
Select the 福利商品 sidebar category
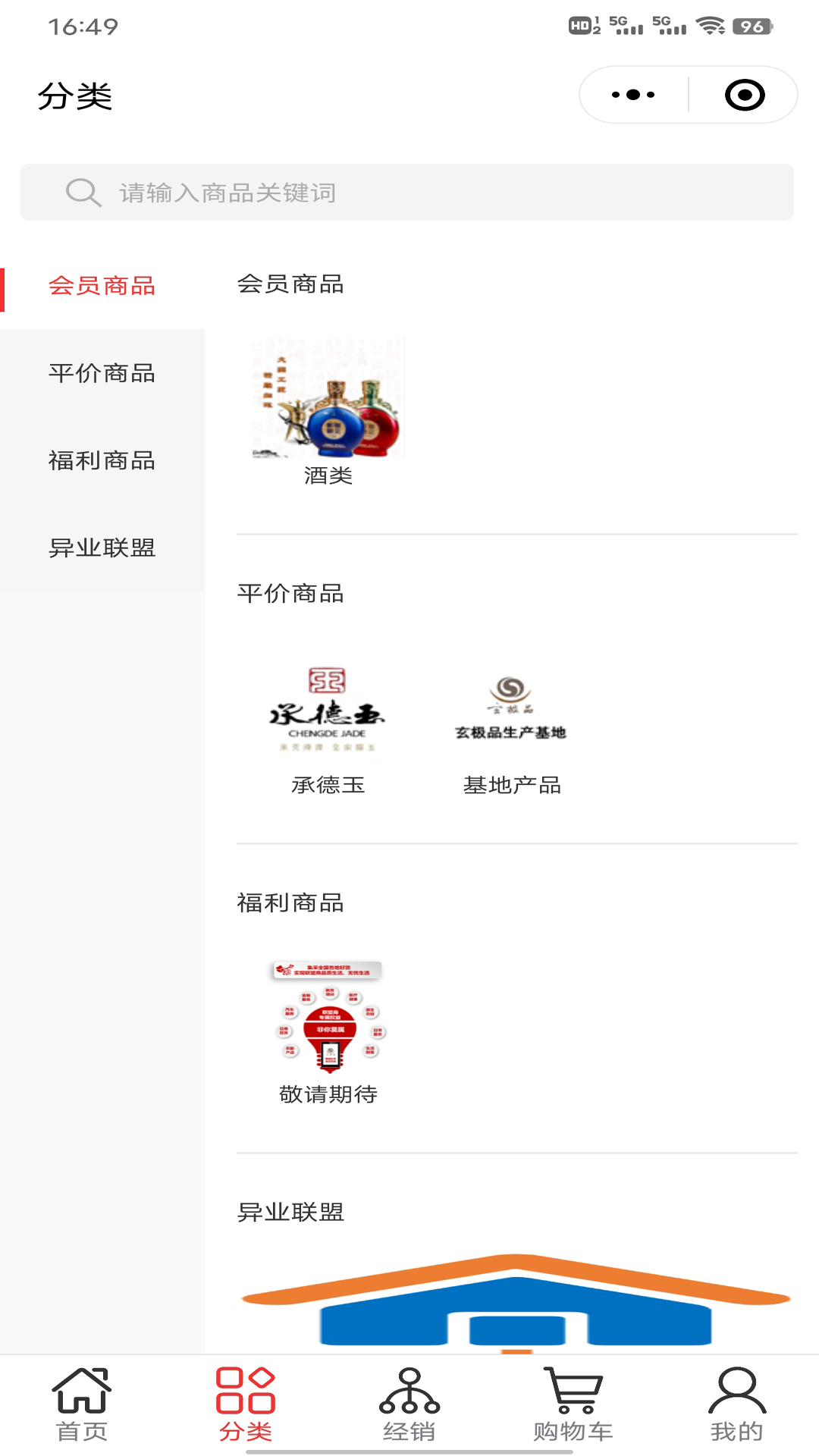pos(102,461)
